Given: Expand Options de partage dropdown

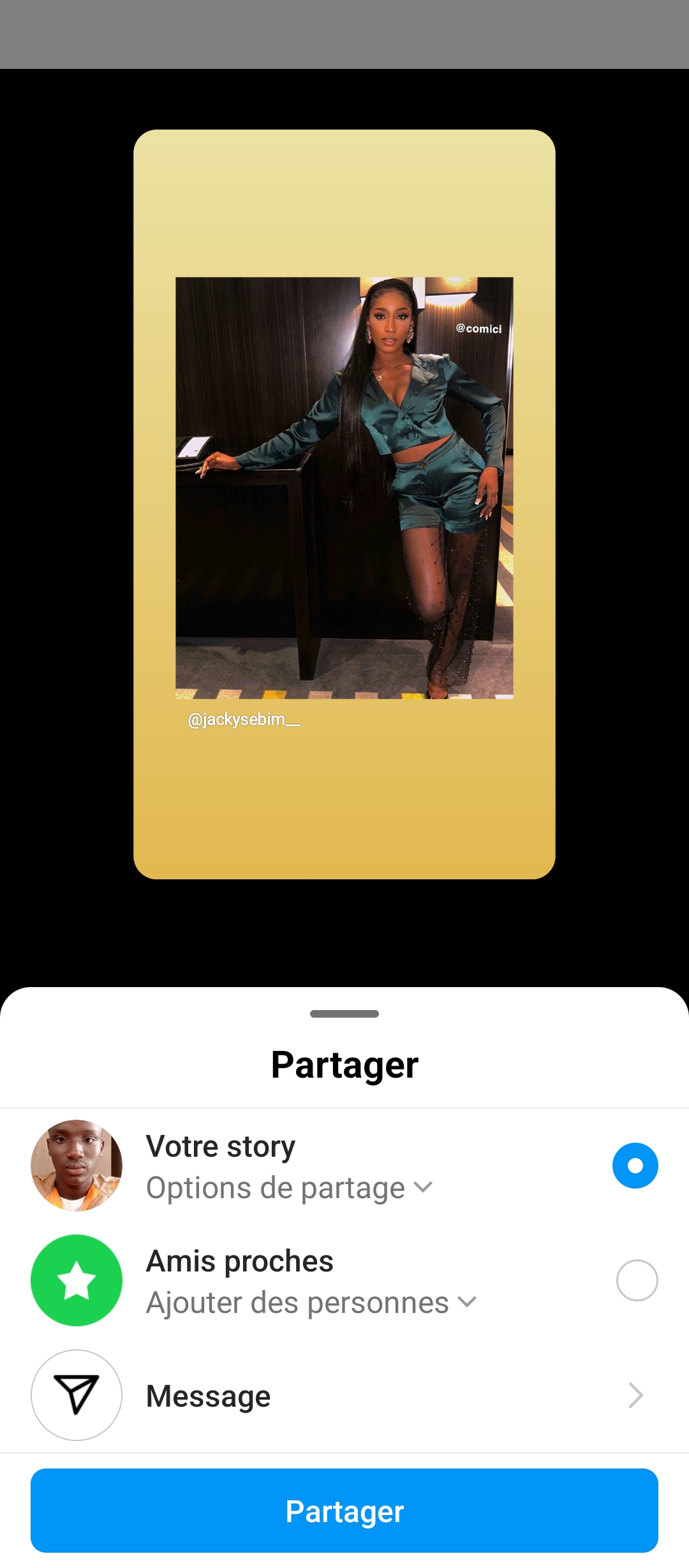Looking at the screenshot, I should (289, 1188).
